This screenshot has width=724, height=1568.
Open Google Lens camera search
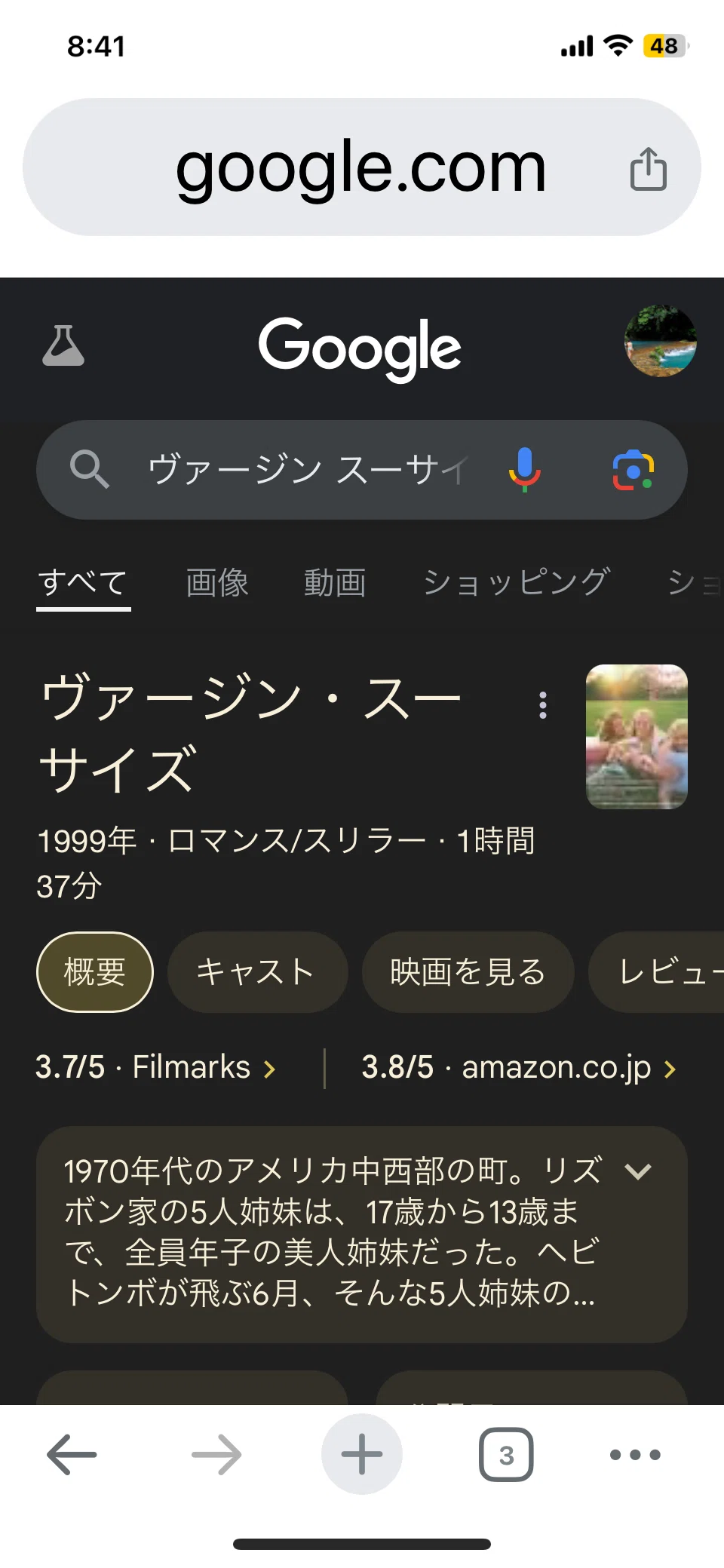pos(633,470)
